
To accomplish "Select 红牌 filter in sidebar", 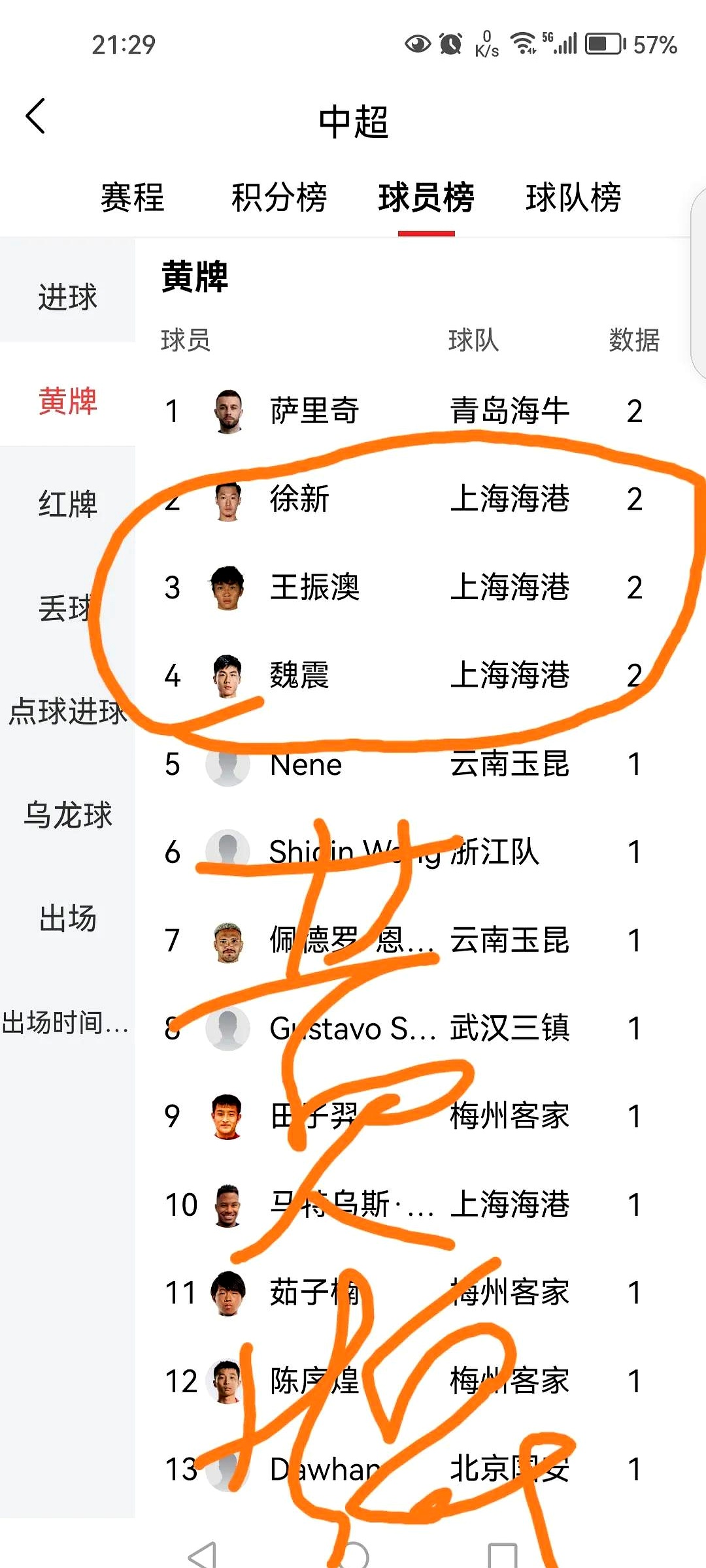I will pyautogui.click(x=67, y=503).
